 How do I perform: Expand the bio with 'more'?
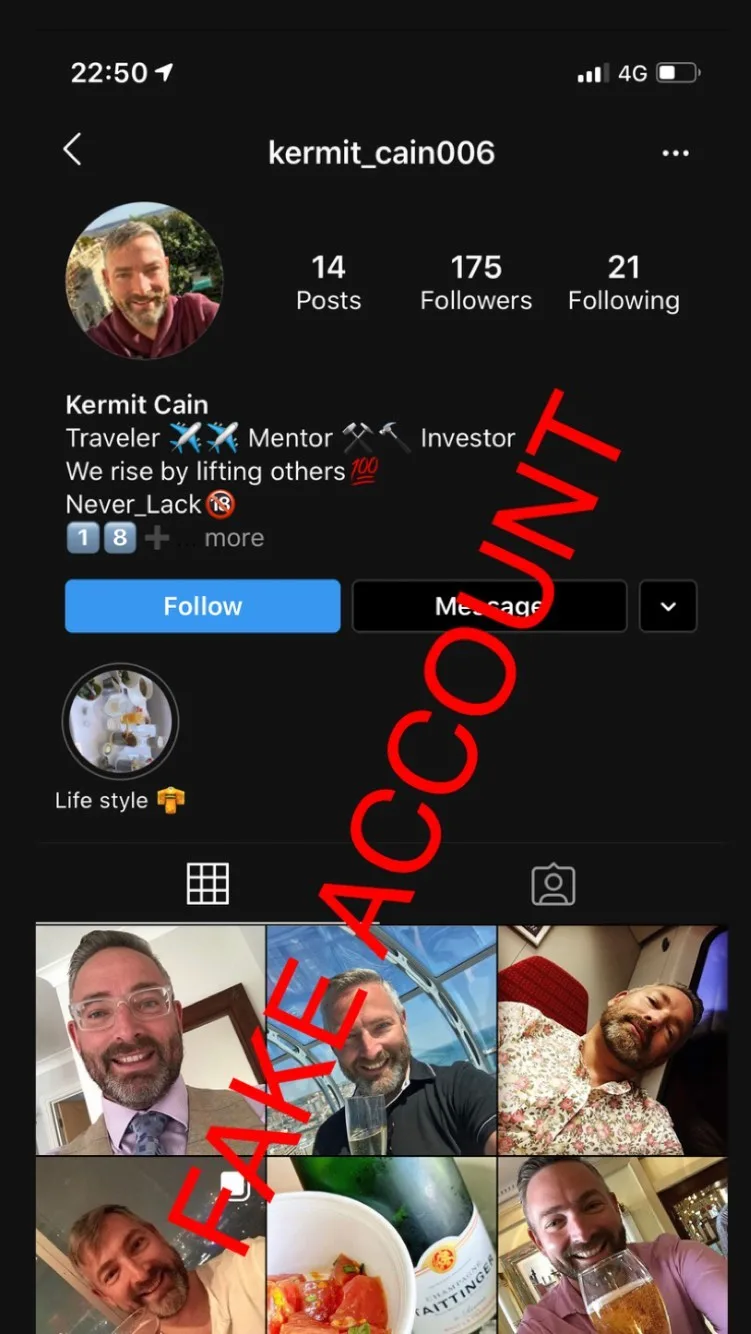tap(234, 538)
